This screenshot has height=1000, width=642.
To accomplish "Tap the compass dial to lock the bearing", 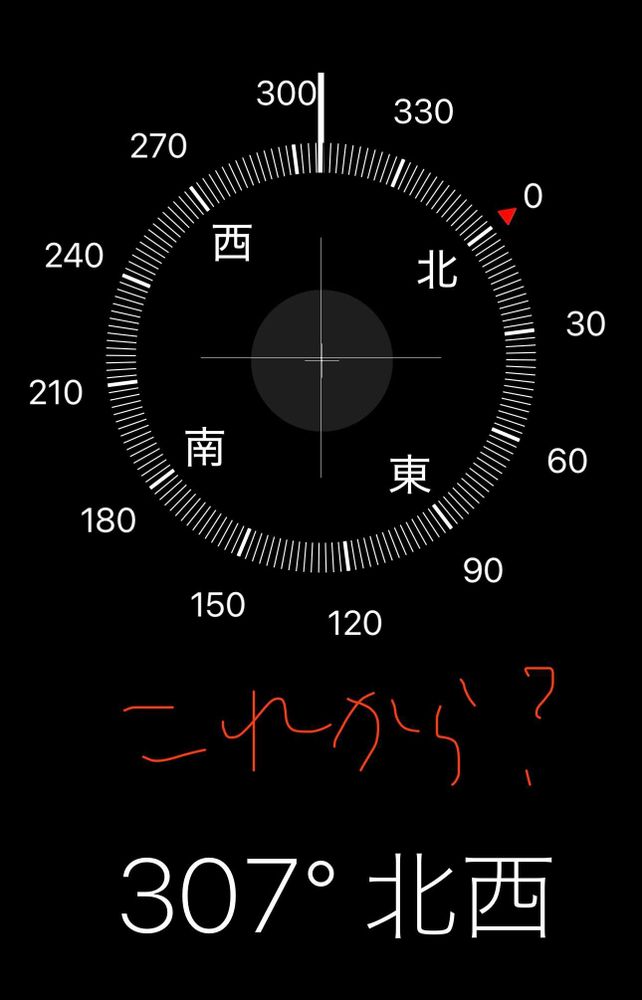I will point(321,357).
